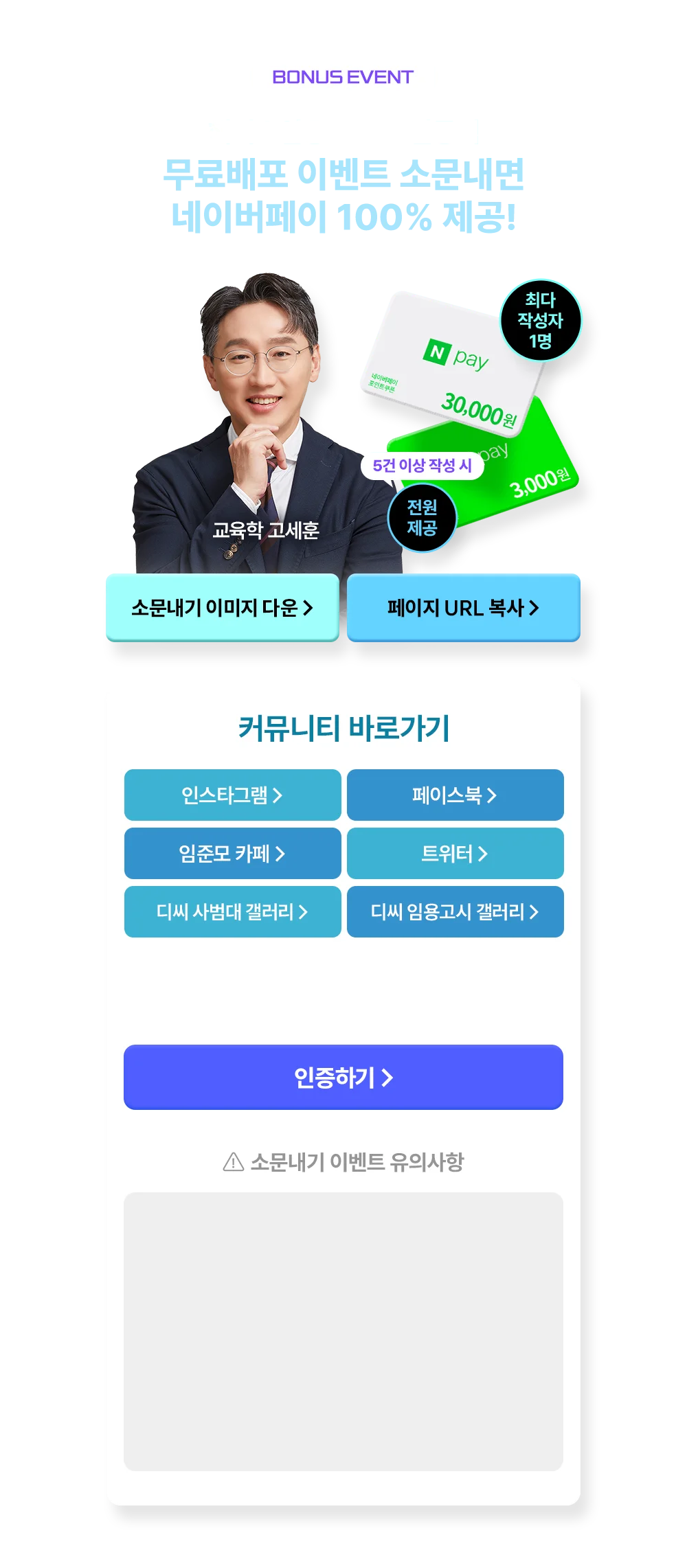Tap the 인증하기 button
Viewport: 687px width, 1568px height.
click(x=343, y=1077)
